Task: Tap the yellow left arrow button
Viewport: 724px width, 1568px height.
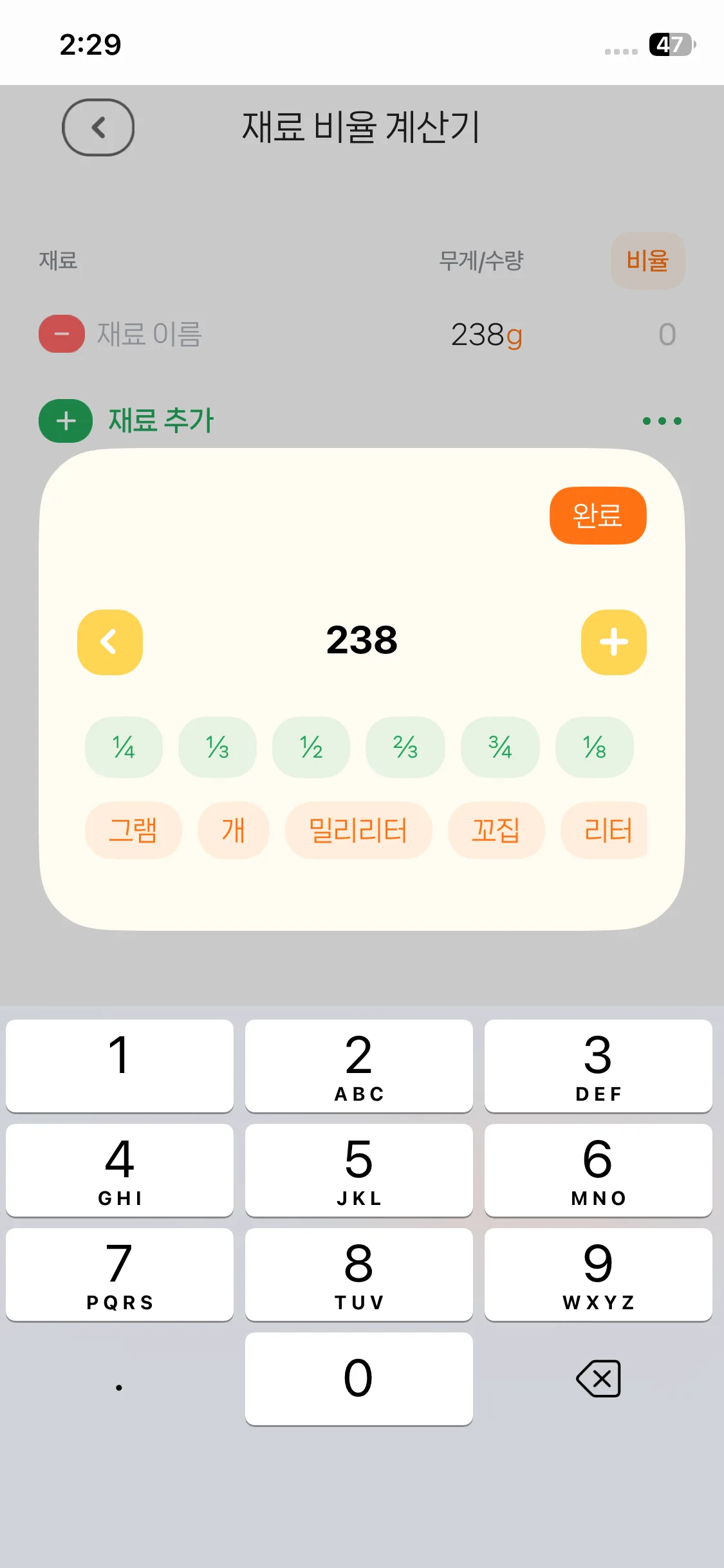Action: pos(110,642)
